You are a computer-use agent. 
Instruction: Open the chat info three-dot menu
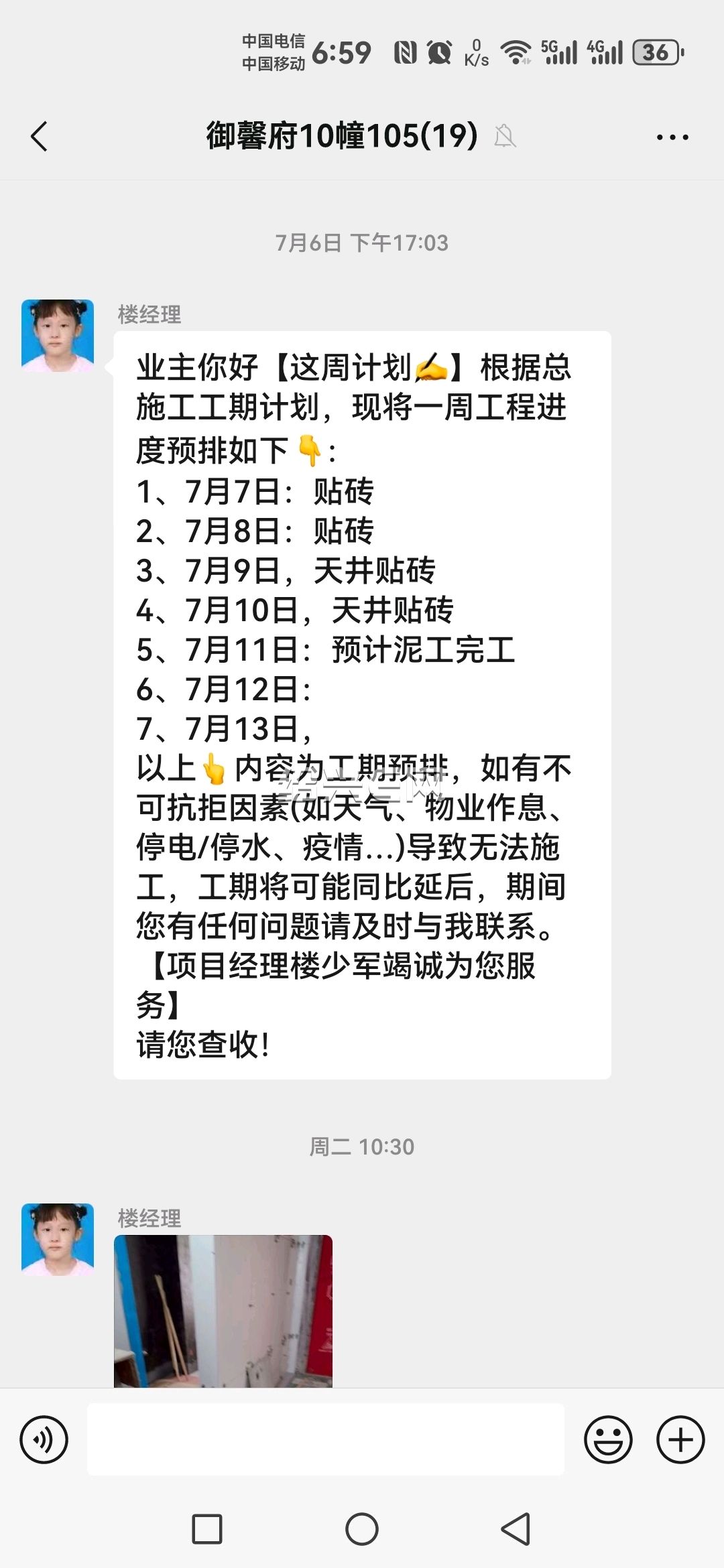(x=672, y=137)
